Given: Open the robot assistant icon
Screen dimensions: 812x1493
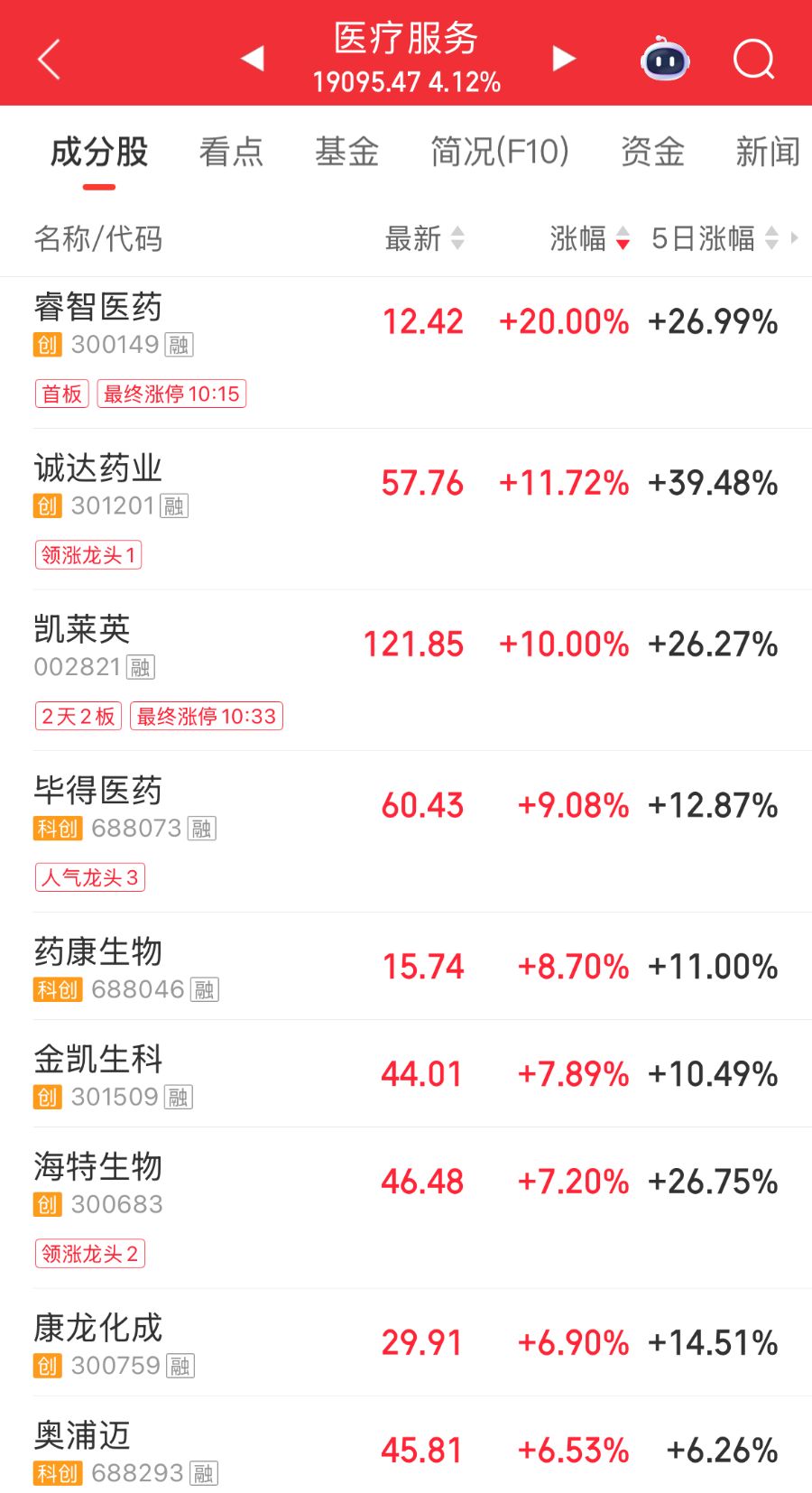Looking at the screenshot, I should tap(665, 60).
